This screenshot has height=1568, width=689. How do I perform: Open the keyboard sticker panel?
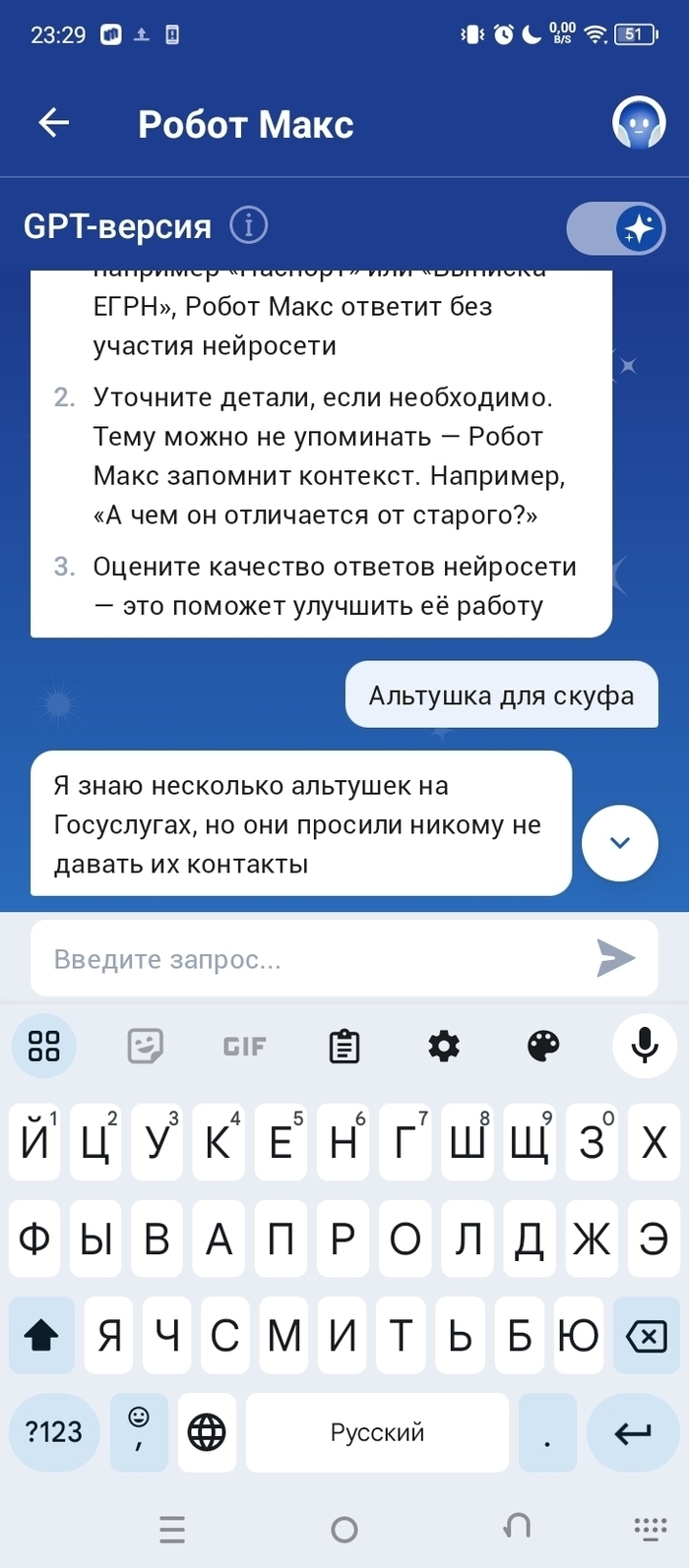pyautogui.click(x=146, y=1046)
